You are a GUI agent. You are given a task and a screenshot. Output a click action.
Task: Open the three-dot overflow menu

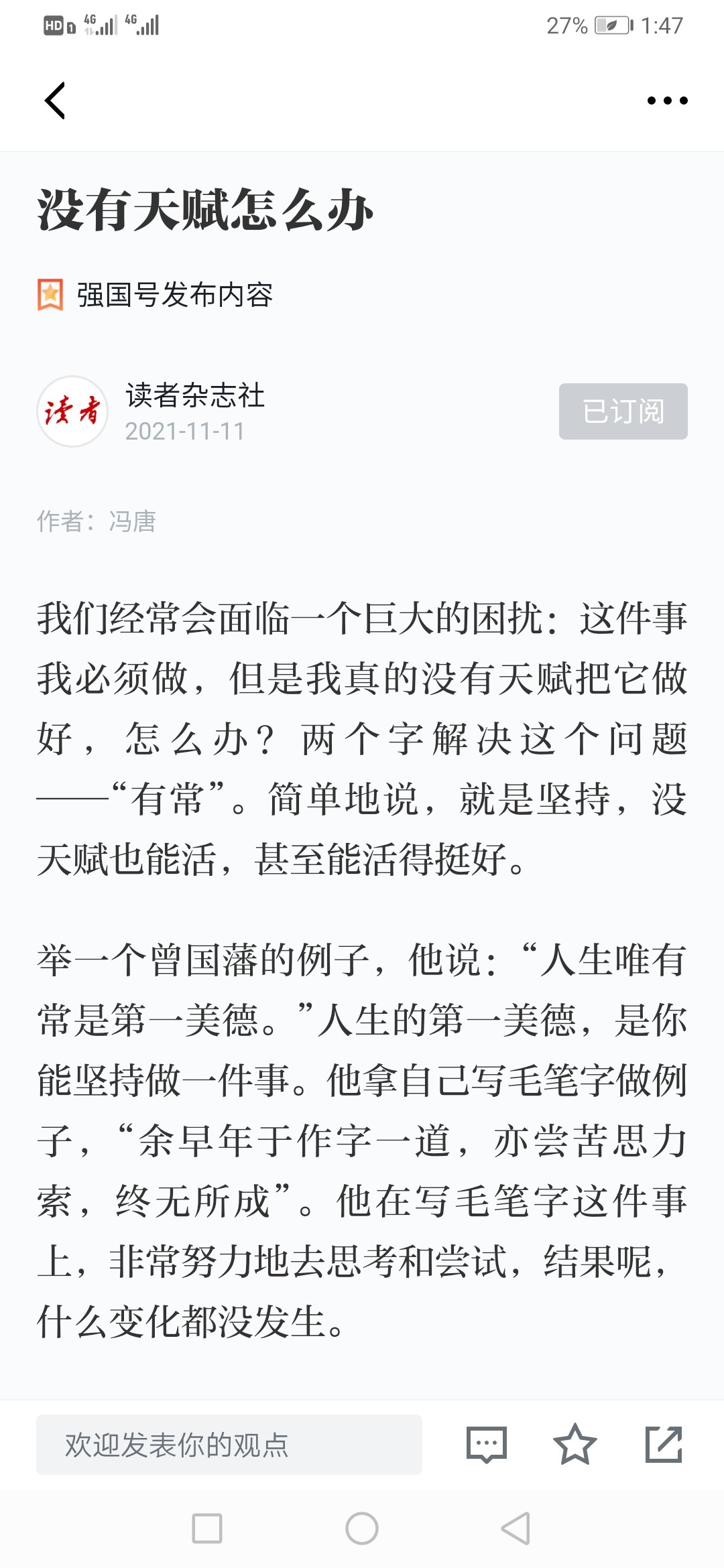(667, 101)
